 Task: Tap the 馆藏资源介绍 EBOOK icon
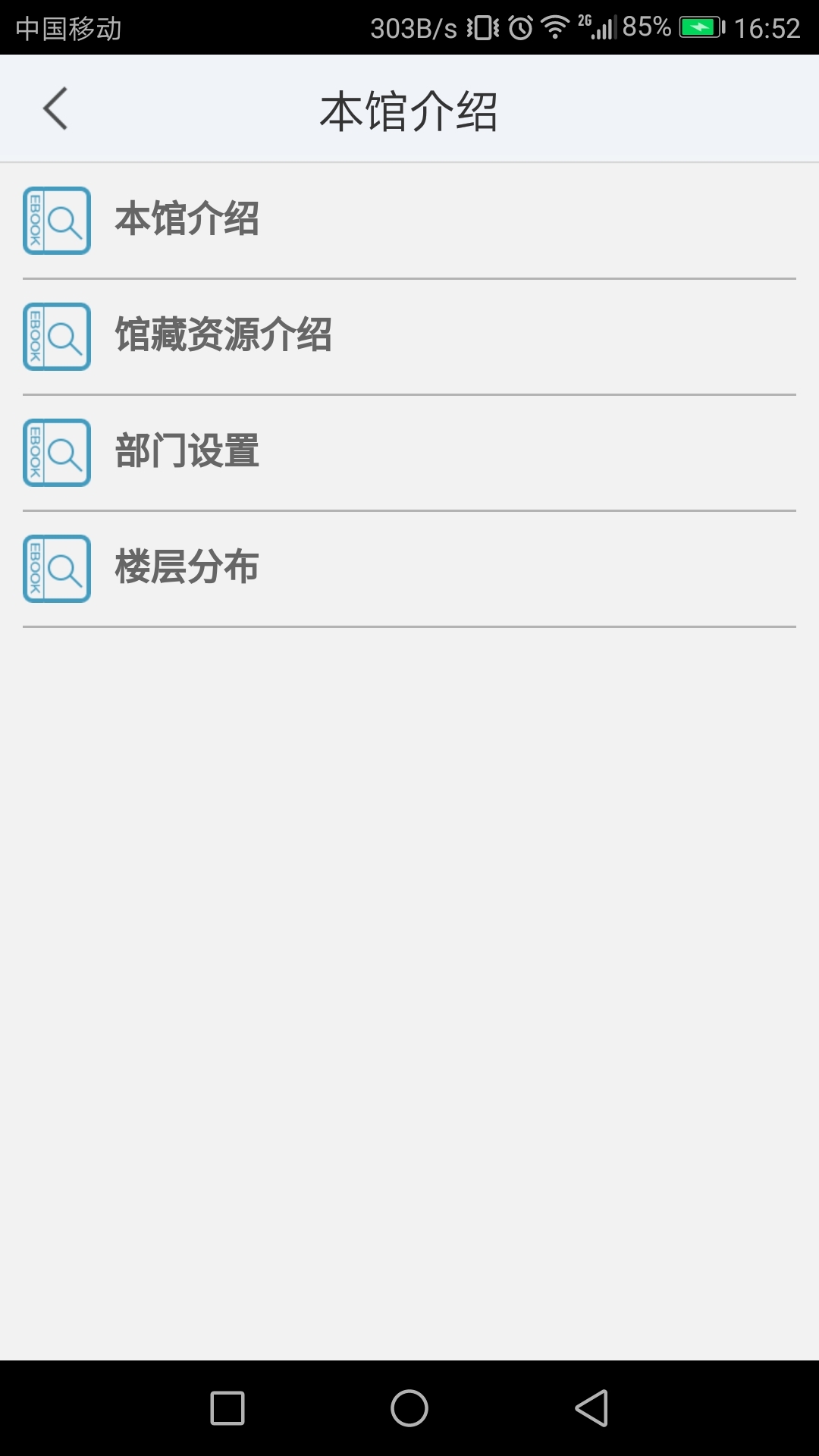point(55,337)
